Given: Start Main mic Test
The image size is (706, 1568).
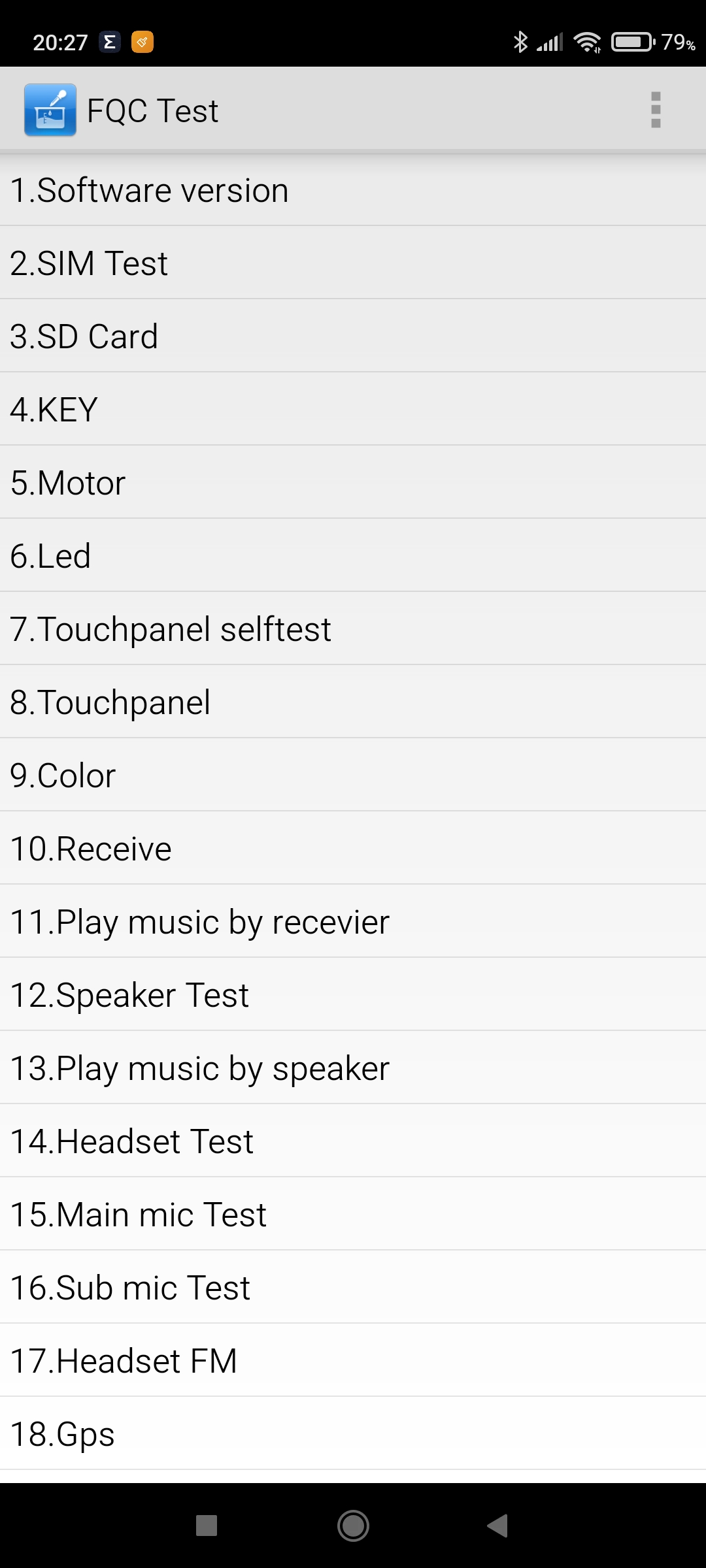Looking at the screenshot, I should tap(353, 1215).
